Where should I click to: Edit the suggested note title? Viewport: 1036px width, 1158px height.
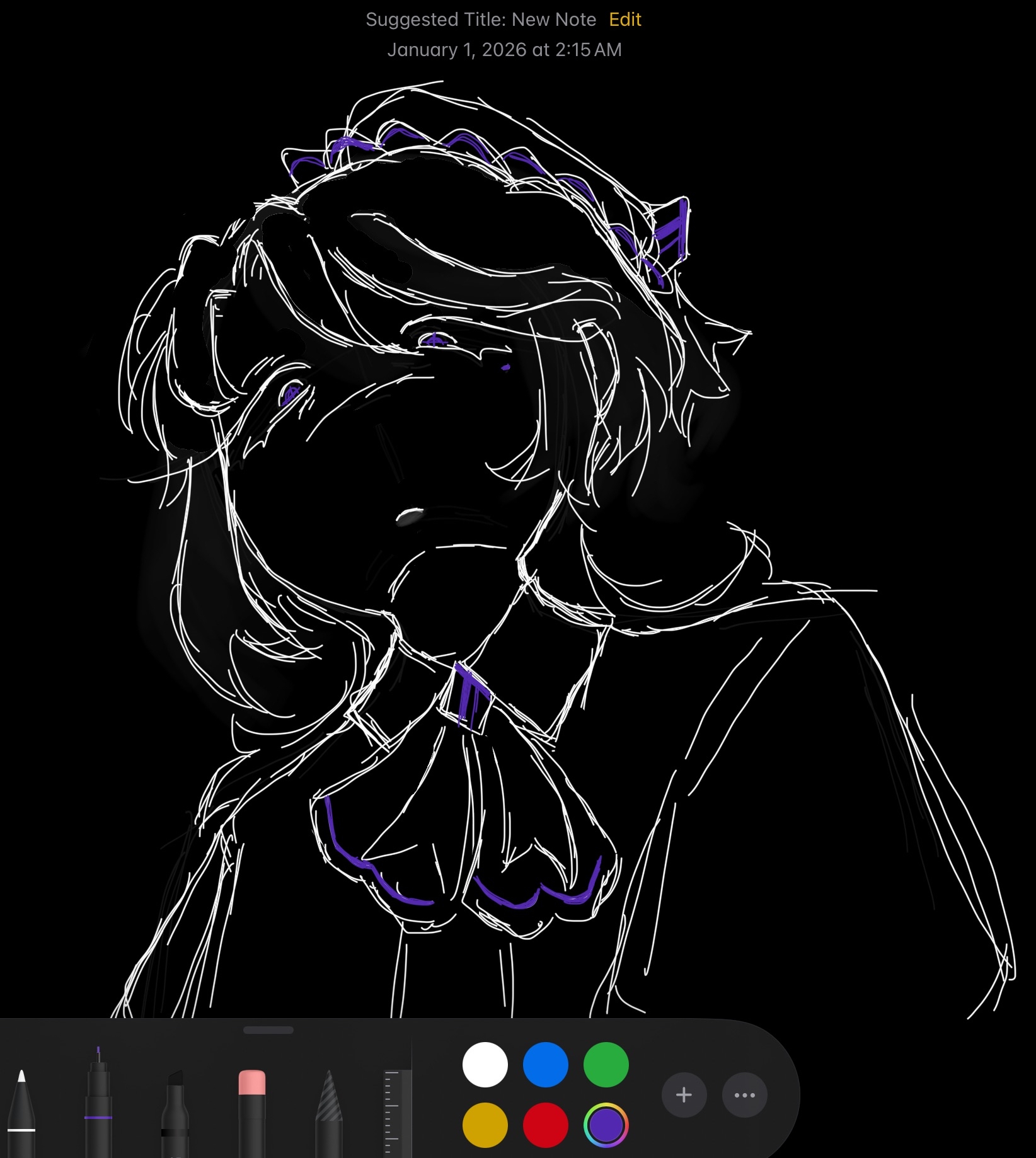click(x=624, y=20)
